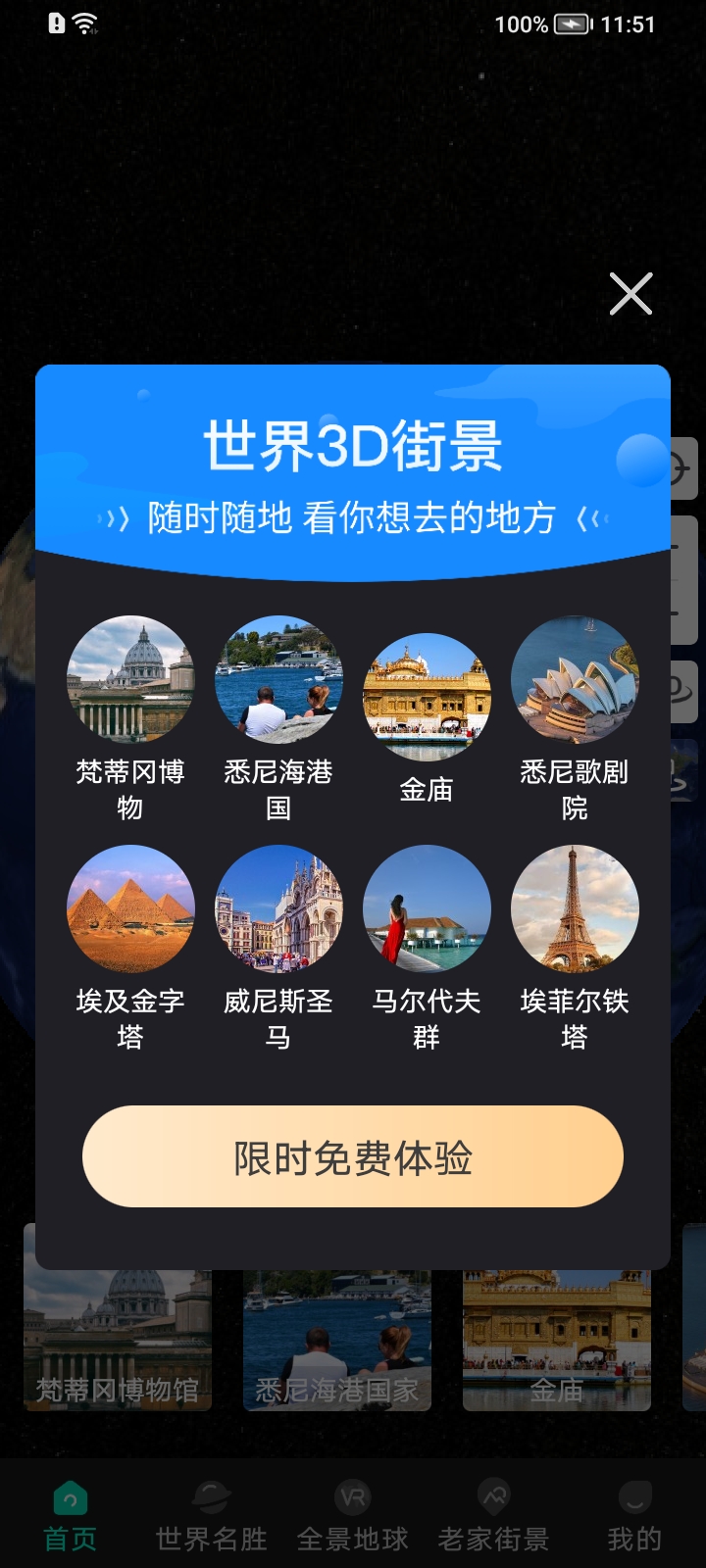Select 悉尼歌剧院 from the grid
This screenshot has width=706, height=1568.
(575, 679)
